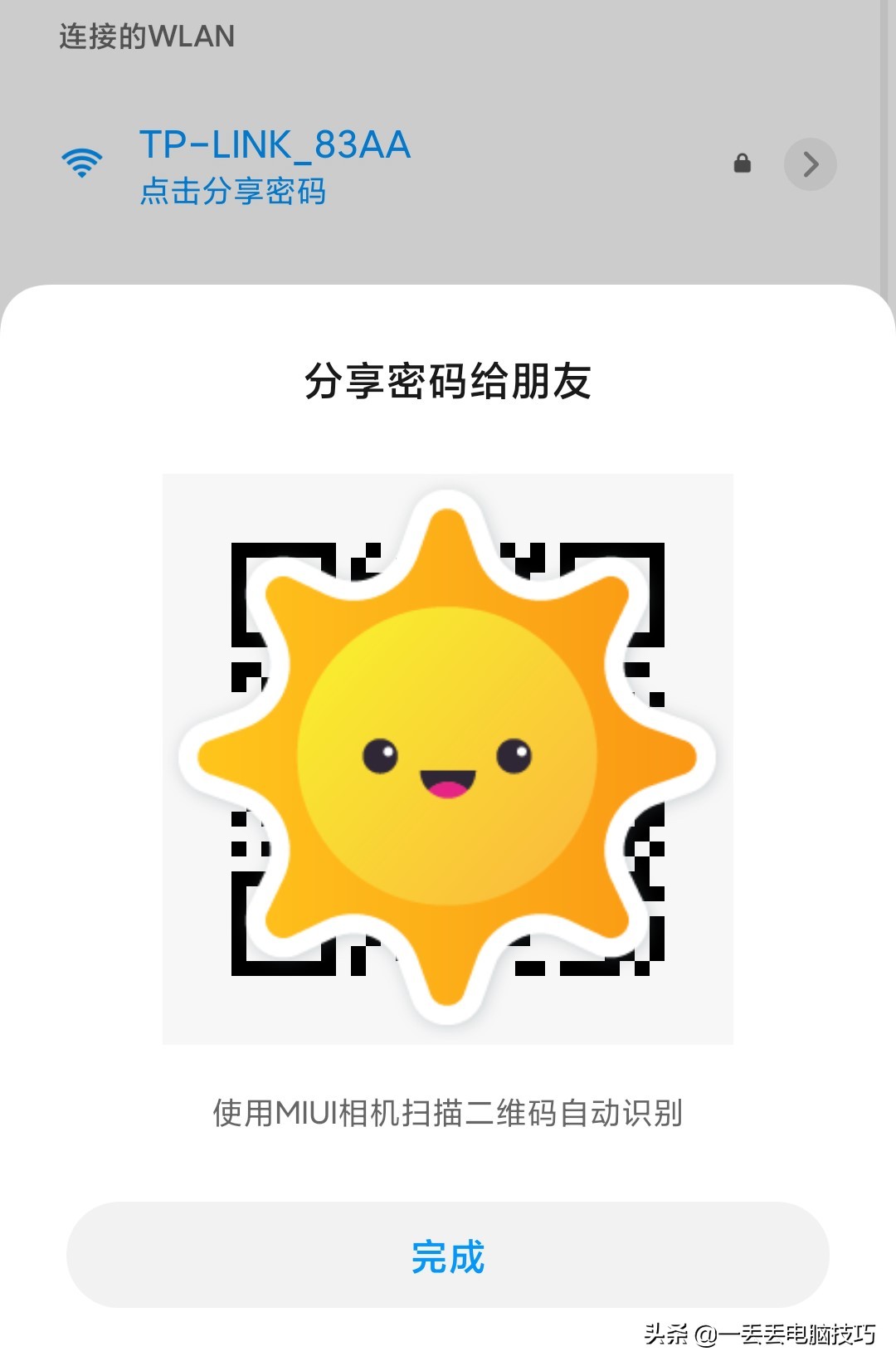
Task: Click the smiling sun face in the QR code
Action: pyautogui.click(x=448, y=755)
